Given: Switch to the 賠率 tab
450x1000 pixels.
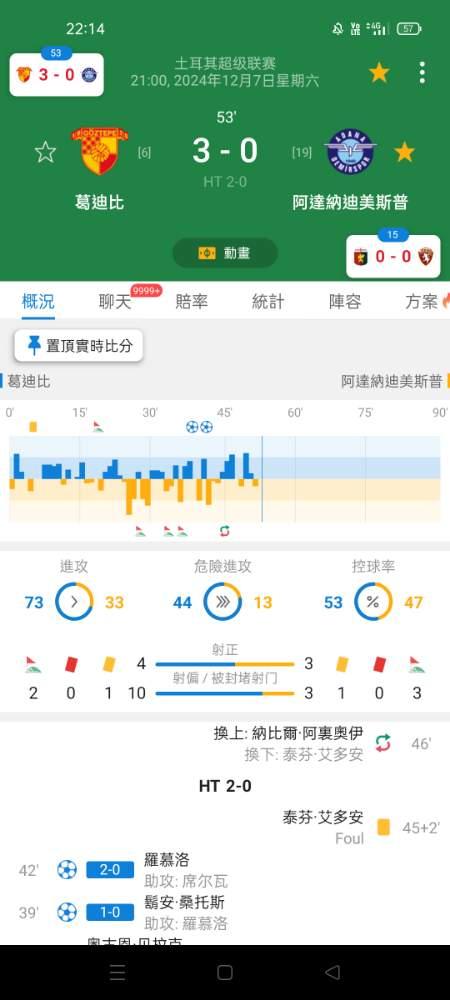Looking at the screenshot, I should point(191,302).
